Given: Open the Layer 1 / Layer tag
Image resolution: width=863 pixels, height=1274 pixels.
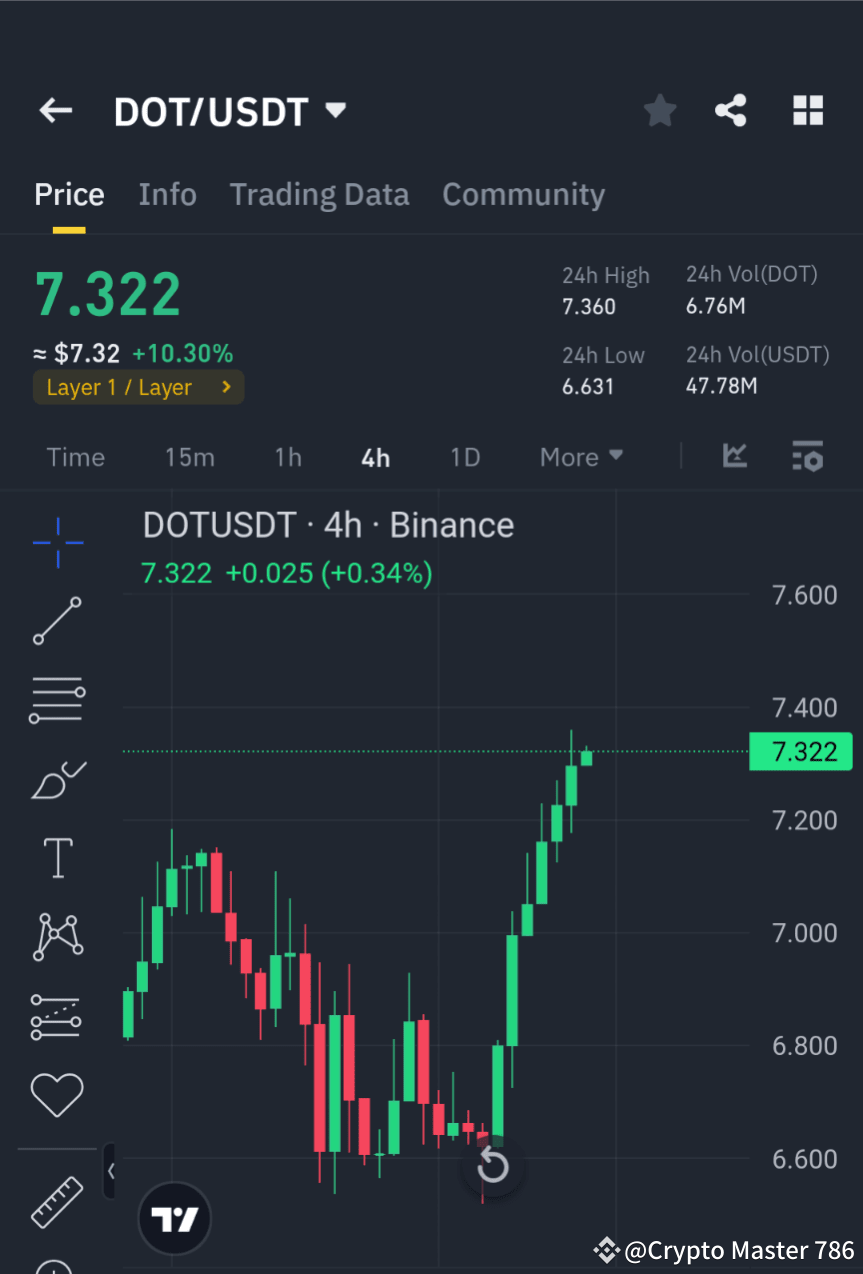Looking at the screenshot, I should [x=138, y=387].
